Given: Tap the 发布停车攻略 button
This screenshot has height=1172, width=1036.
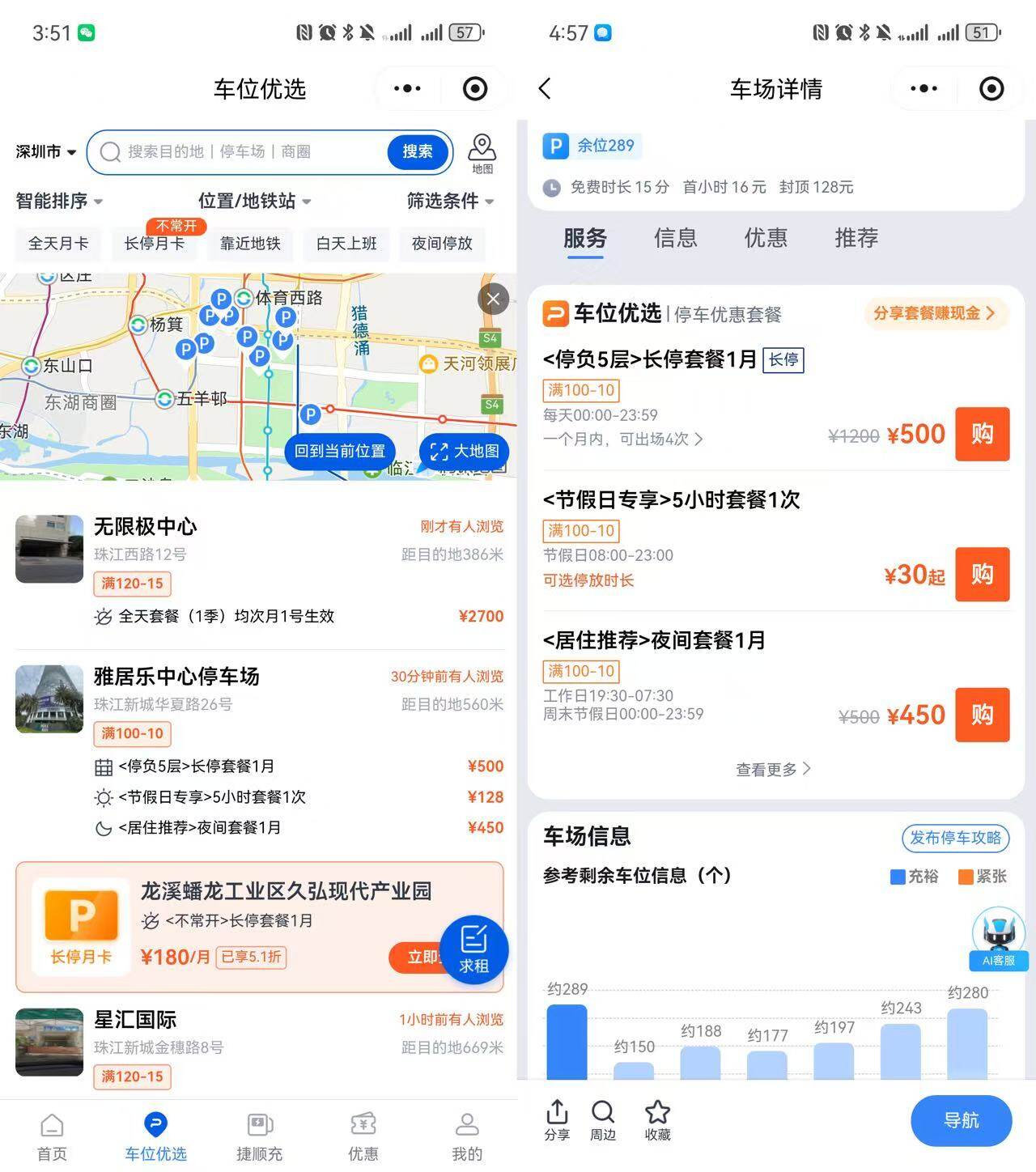Looking at the screenshot, I should [x=955, y=838].
